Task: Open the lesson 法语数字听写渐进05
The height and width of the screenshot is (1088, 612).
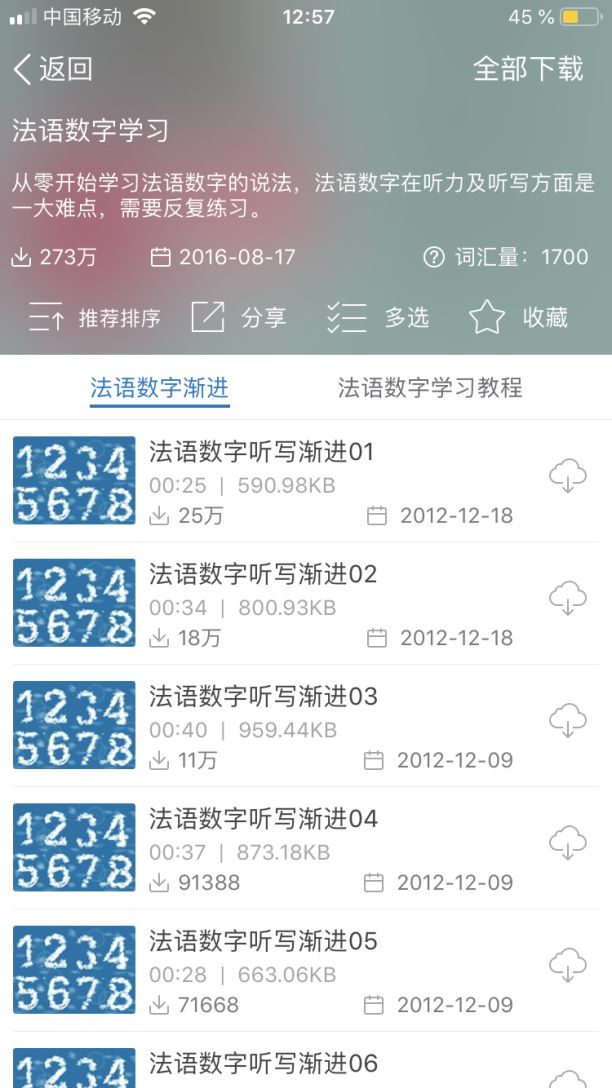Action: point(263,942)
